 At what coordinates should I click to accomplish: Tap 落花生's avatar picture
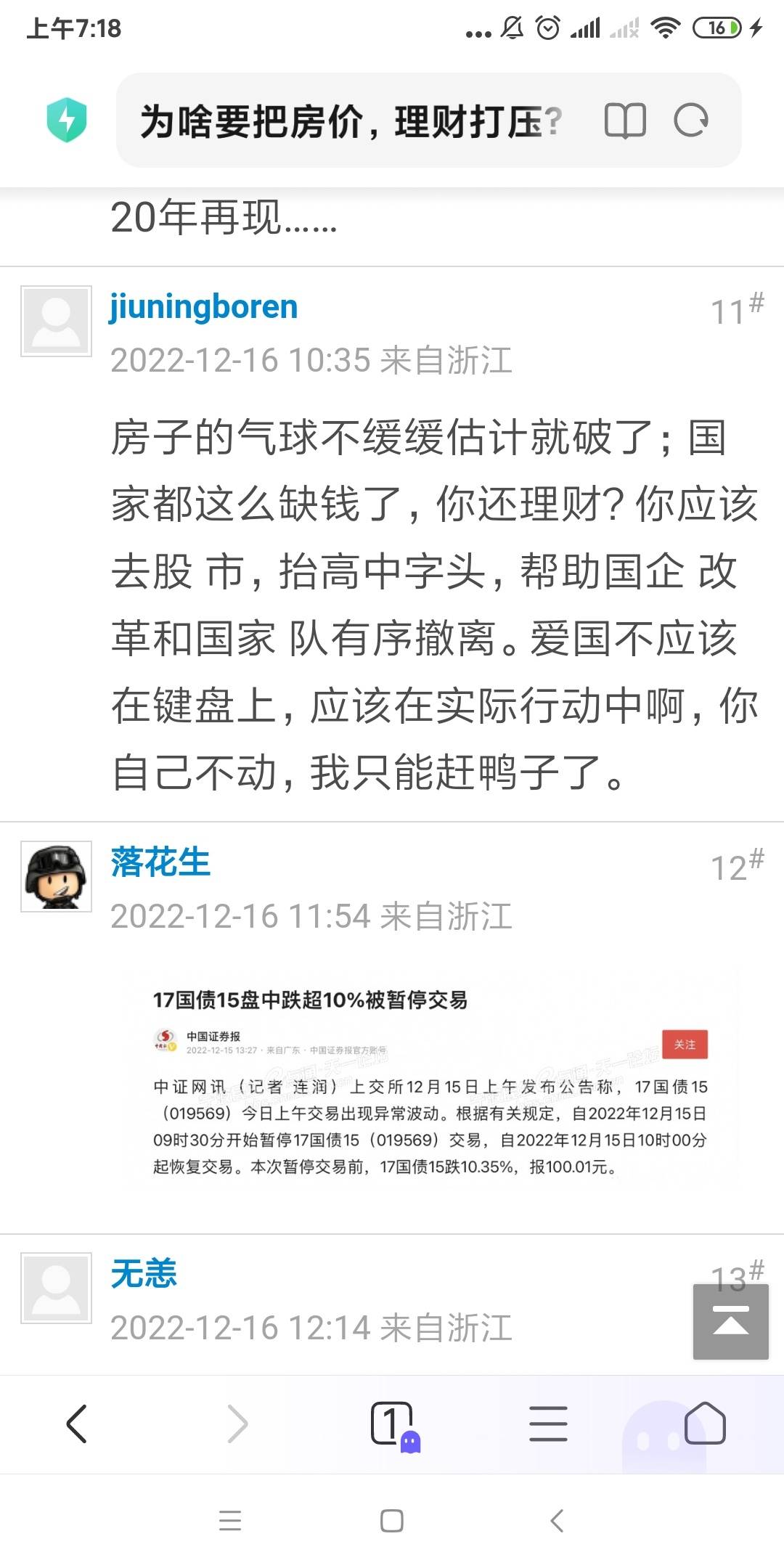56,876
